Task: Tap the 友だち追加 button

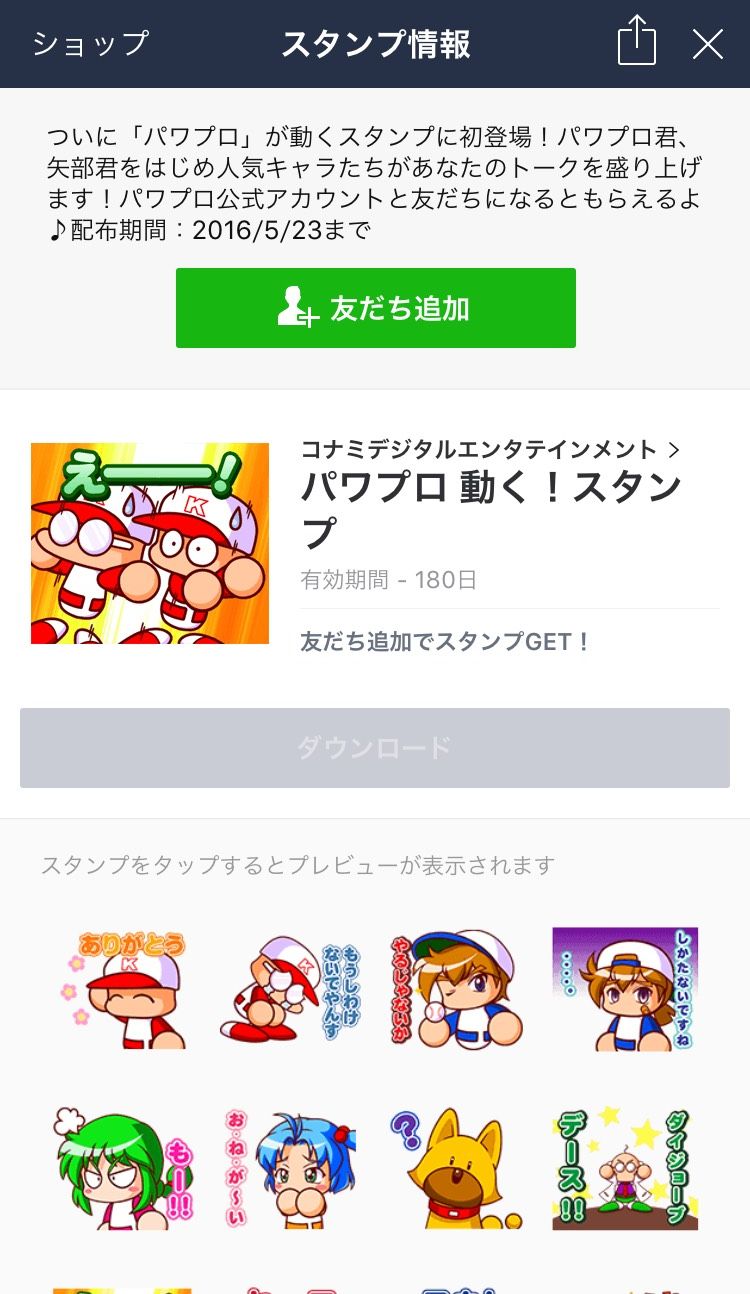Action: click(x=375, y=308)
